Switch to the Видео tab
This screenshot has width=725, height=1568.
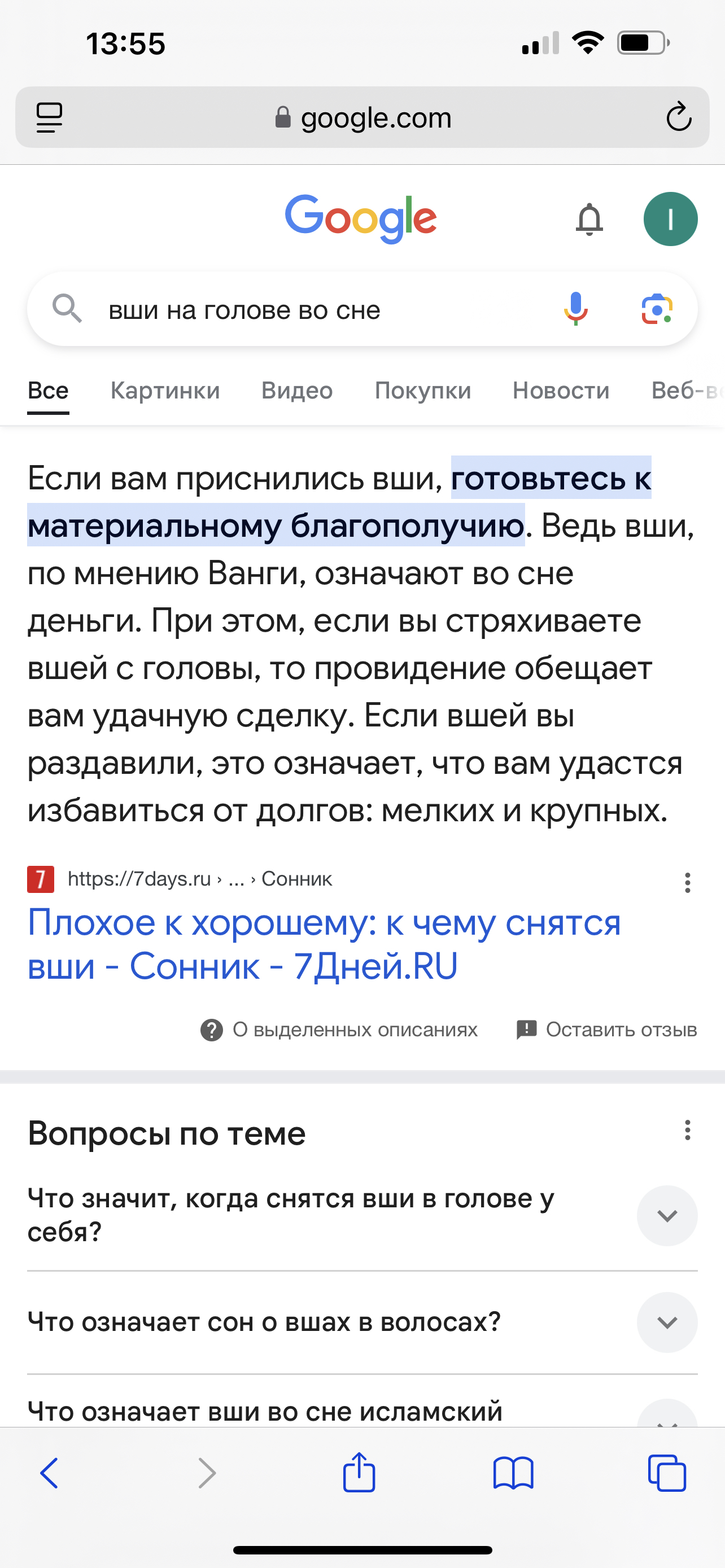point(297,390)
